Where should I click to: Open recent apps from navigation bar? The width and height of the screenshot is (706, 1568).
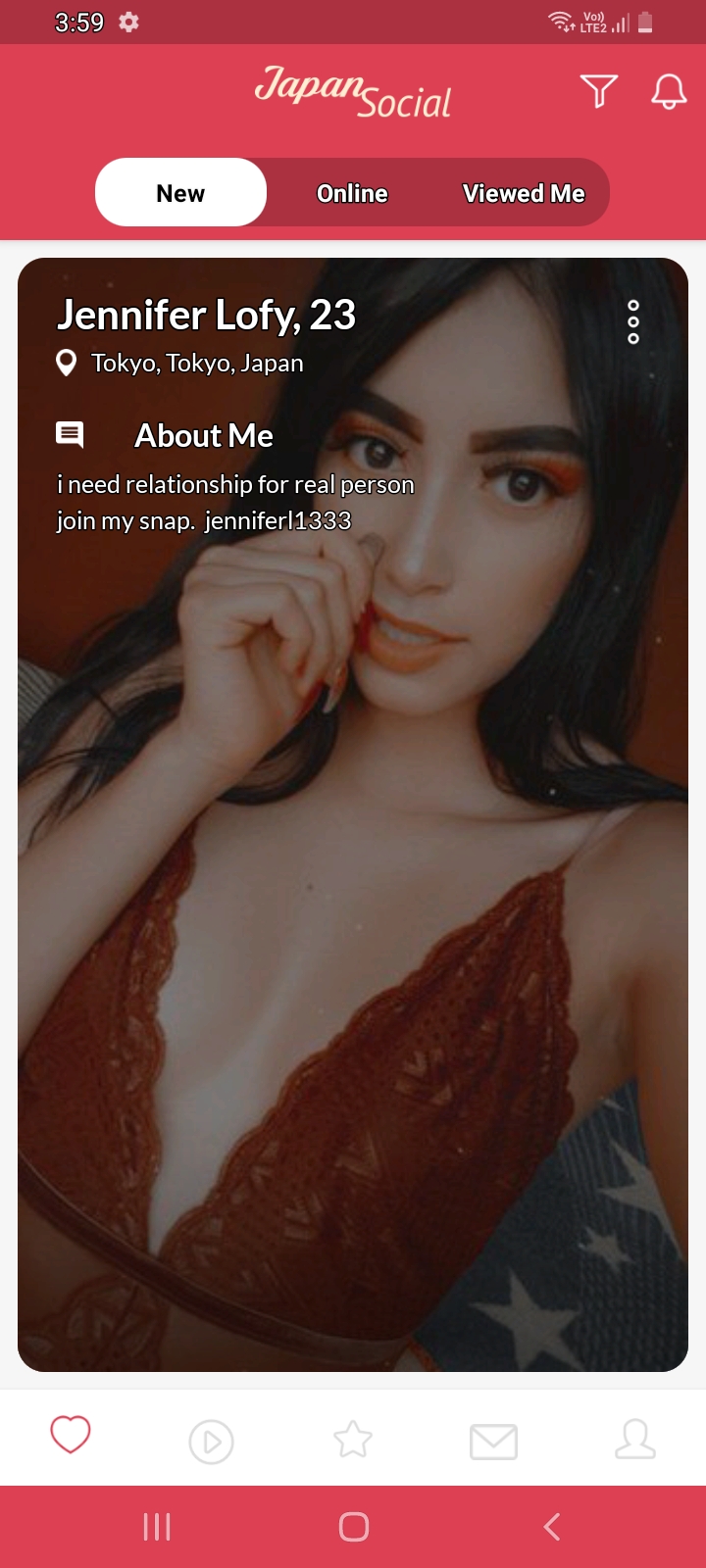[157, 1526]
